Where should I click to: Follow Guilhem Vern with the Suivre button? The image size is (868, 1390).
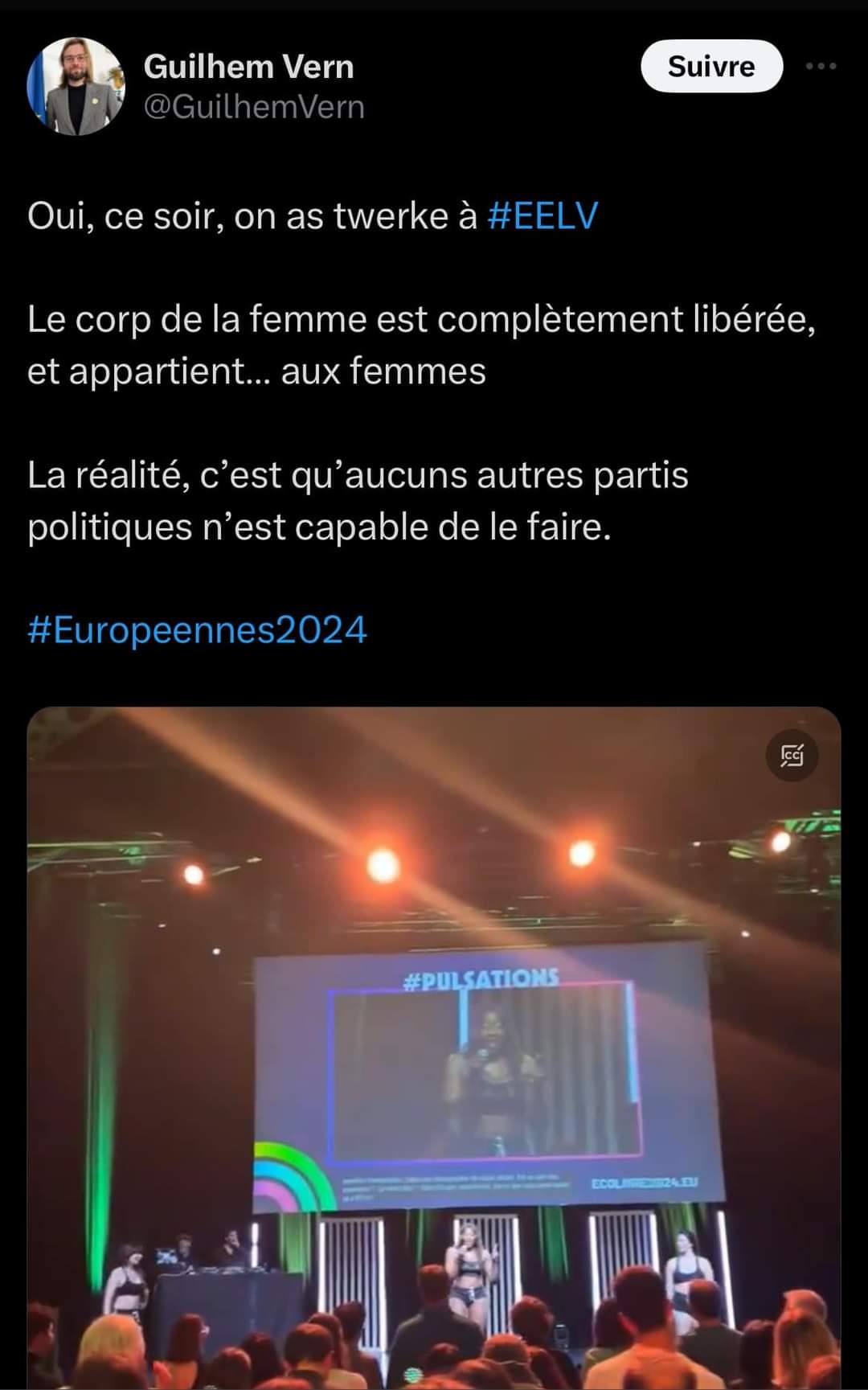(x=711, y=66)
